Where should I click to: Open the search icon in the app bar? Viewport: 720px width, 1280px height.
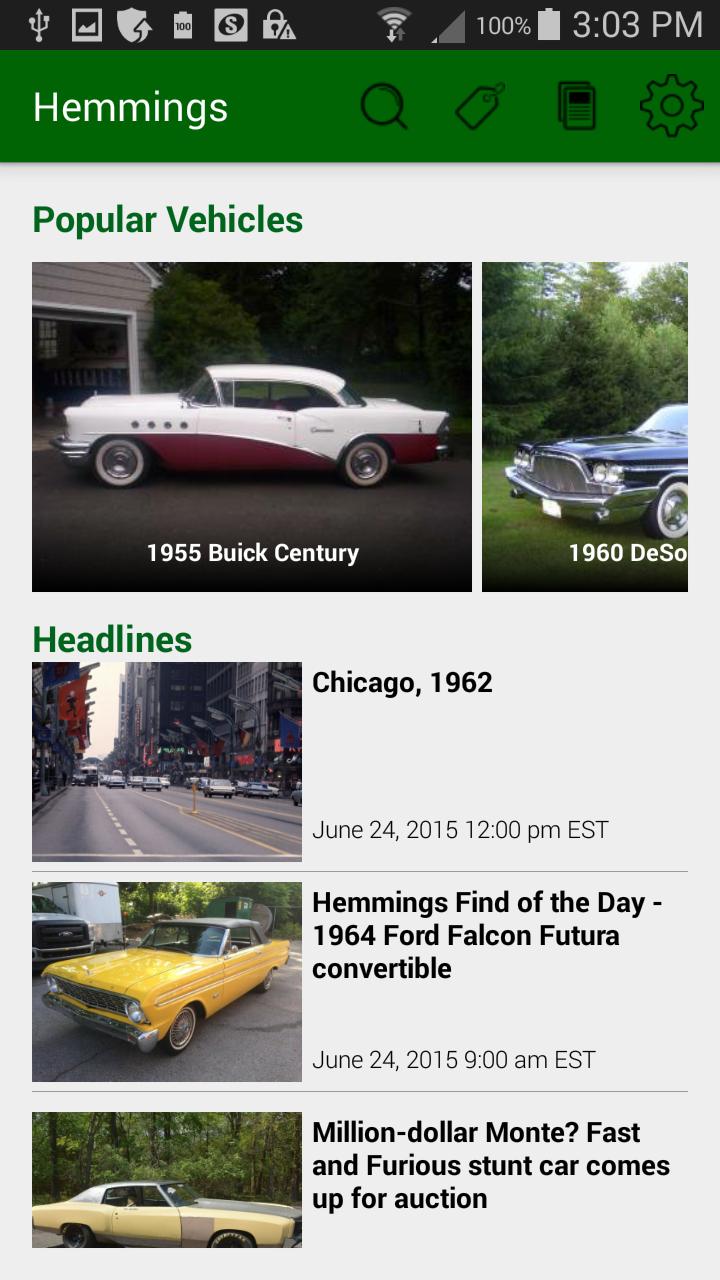click(384, 106)
